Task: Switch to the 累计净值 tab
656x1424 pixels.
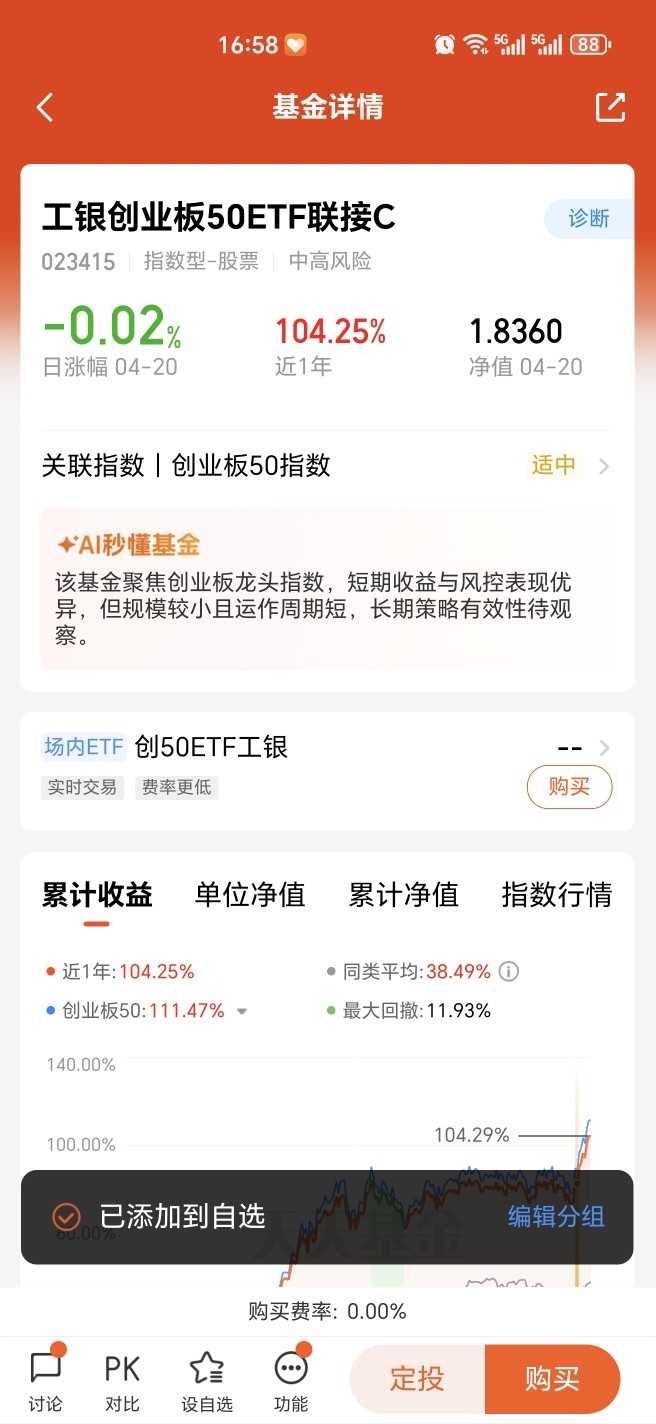Action: 403,894
